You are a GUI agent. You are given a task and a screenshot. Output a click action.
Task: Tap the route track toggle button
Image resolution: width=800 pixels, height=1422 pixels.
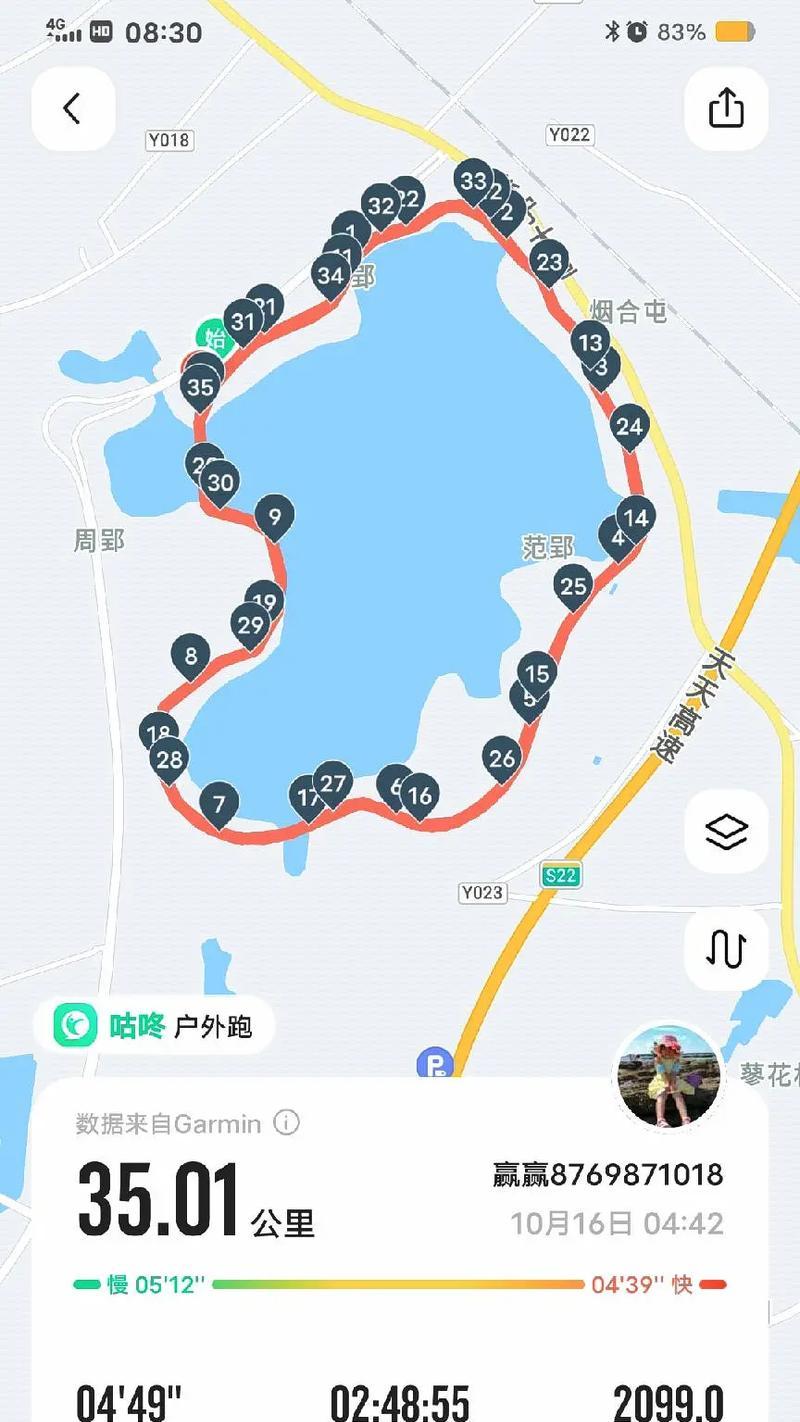coord(726,949)
